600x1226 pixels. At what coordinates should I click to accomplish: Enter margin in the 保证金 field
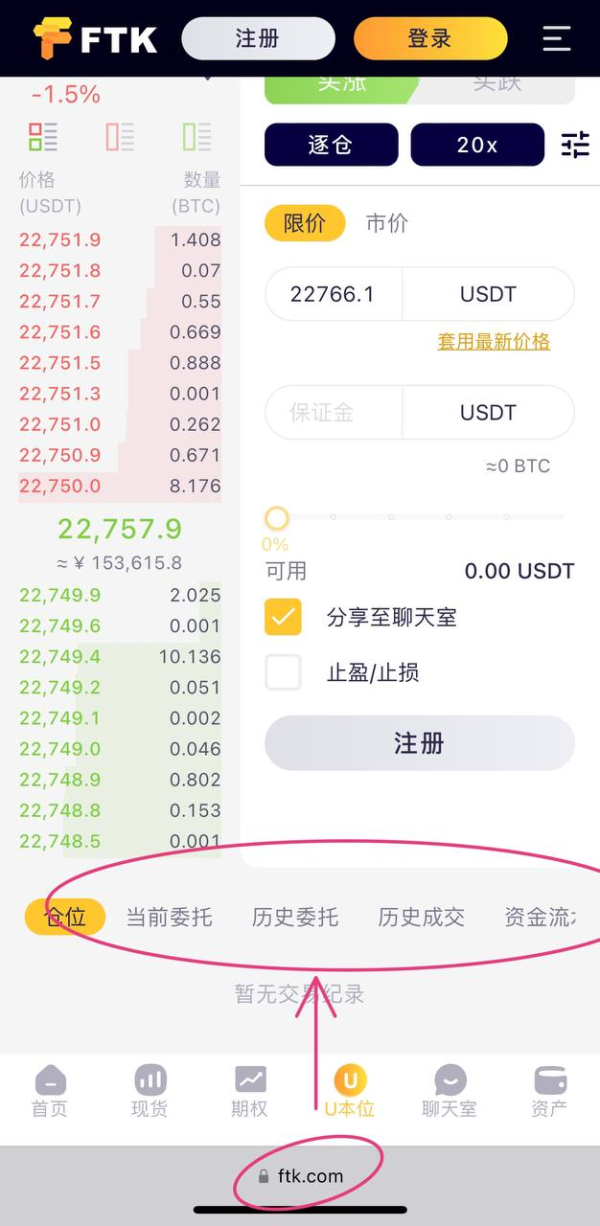tap(333, 412)
